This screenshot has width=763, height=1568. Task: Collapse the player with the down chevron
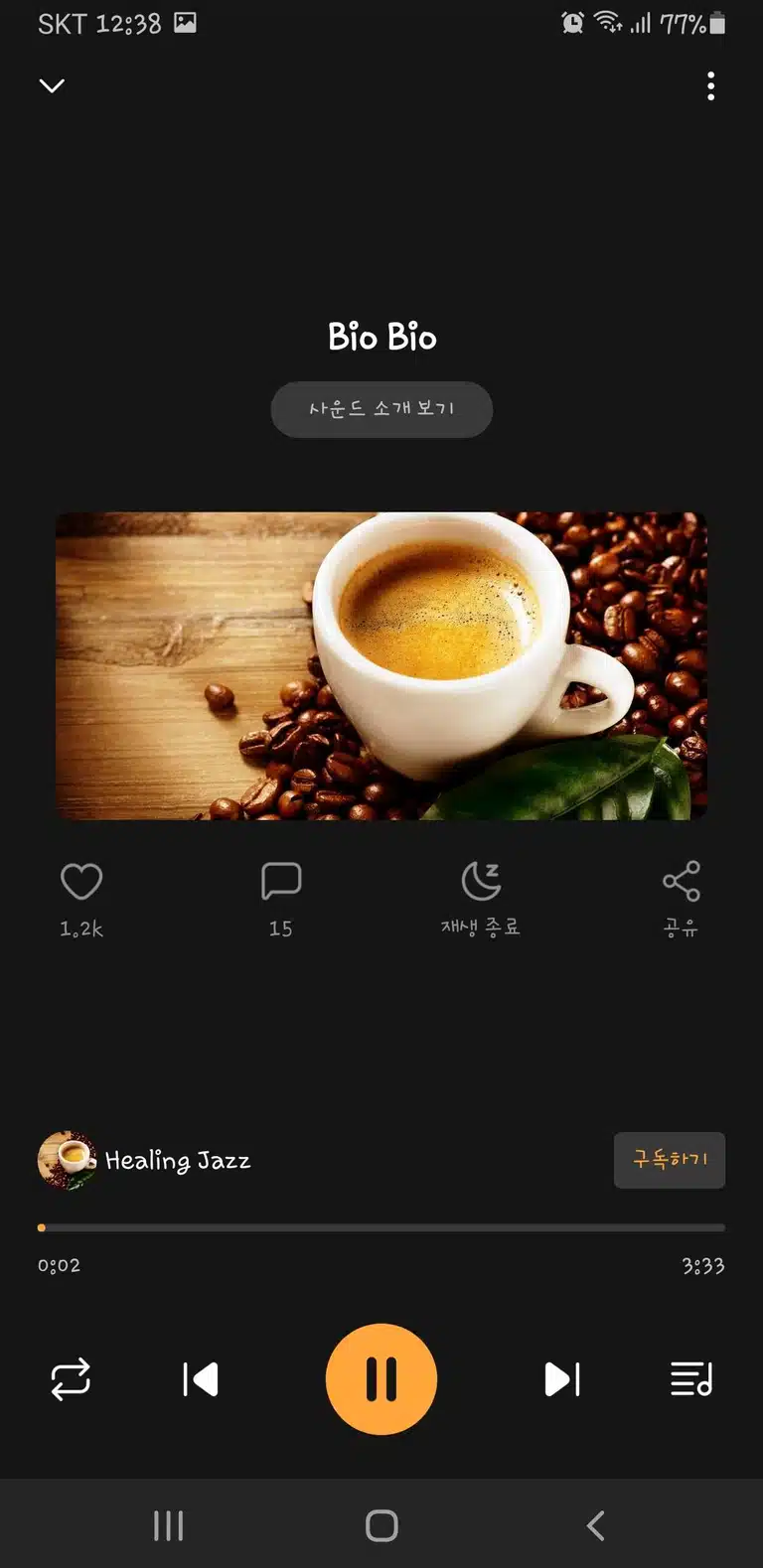click(52, 86)
